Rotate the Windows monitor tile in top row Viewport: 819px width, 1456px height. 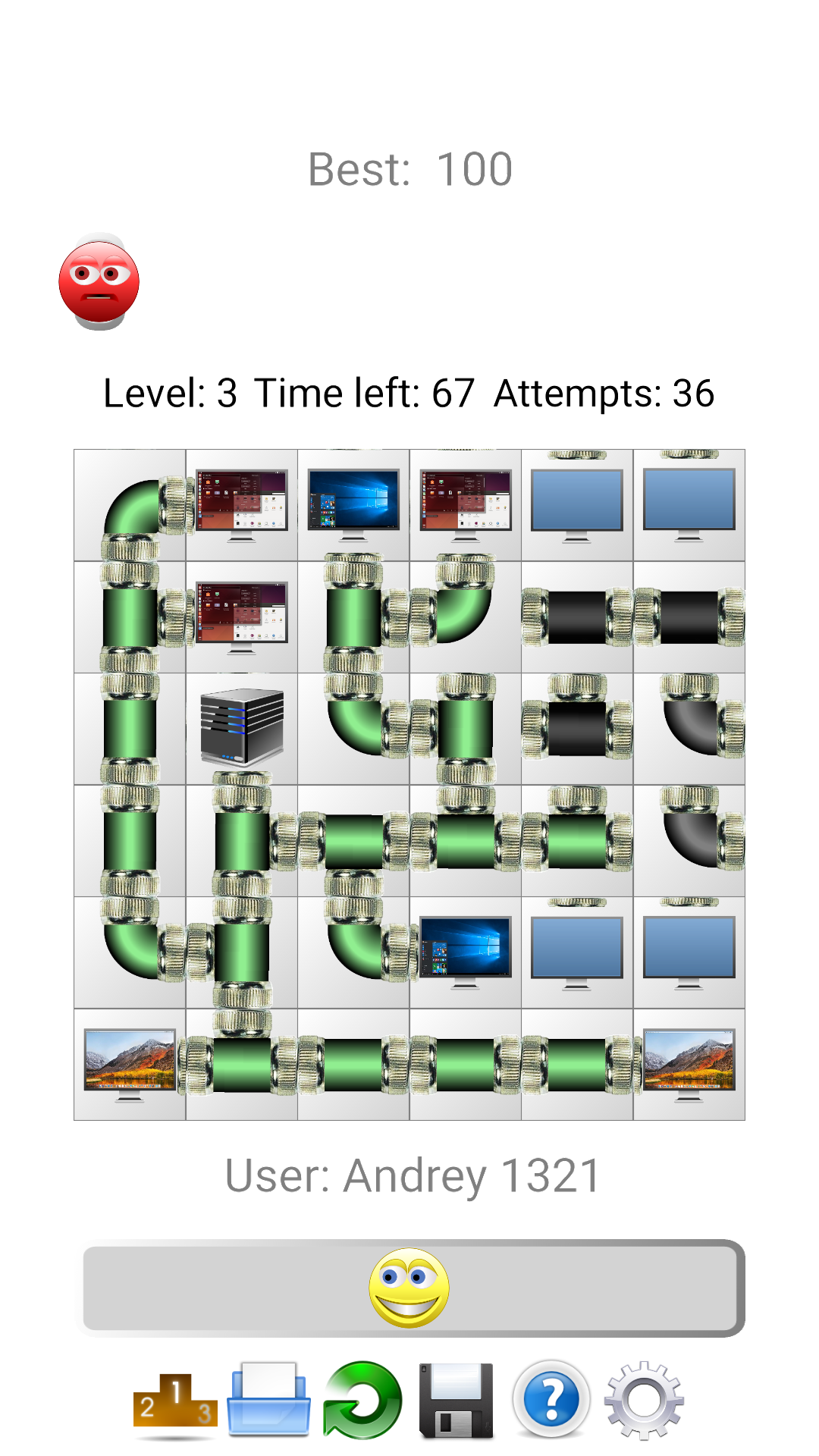tap(353, 506)
